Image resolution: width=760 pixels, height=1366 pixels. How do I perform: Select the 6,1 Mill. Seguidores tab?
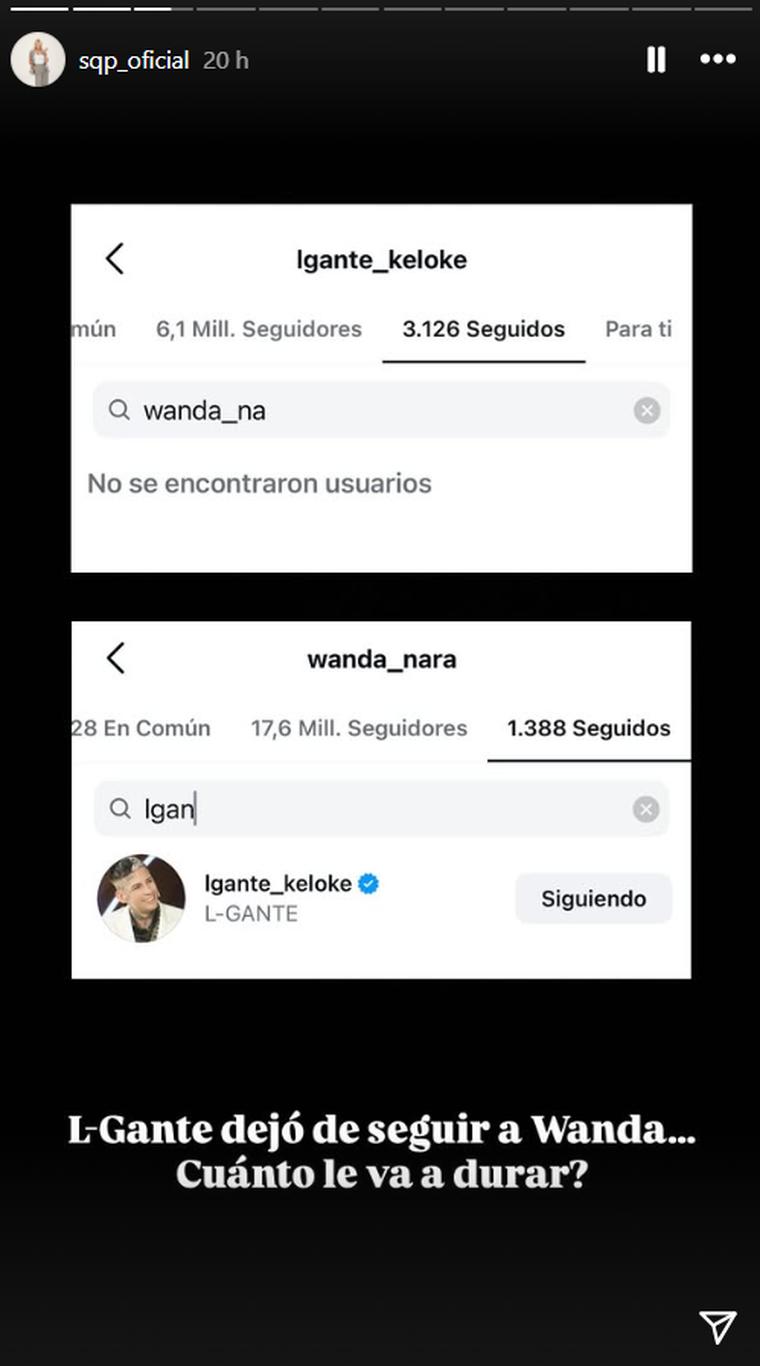point(259,328)
